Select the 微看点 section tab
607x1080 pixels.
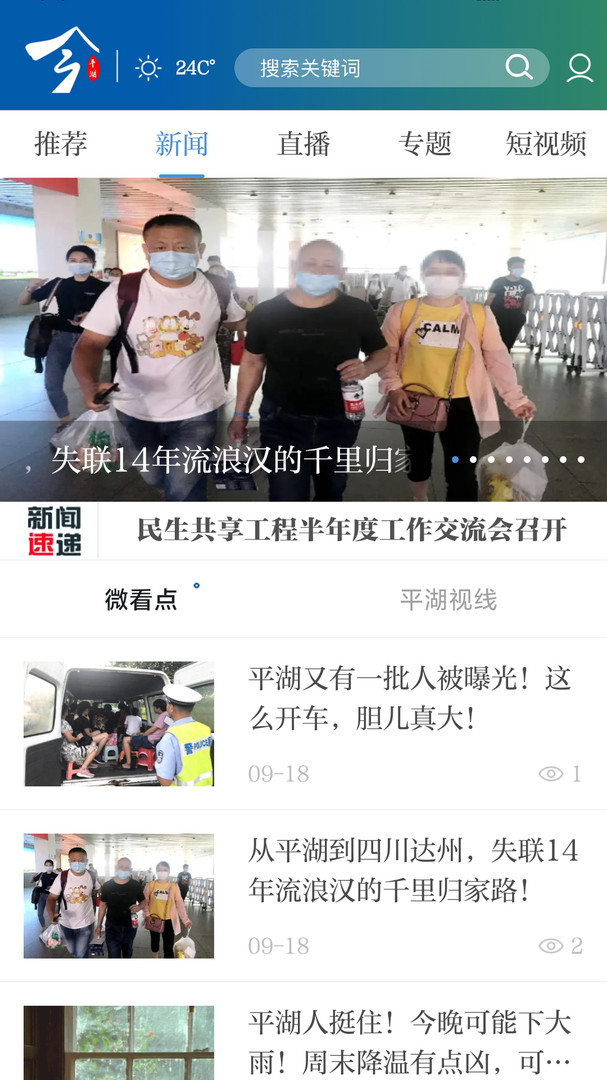(141, 600)
